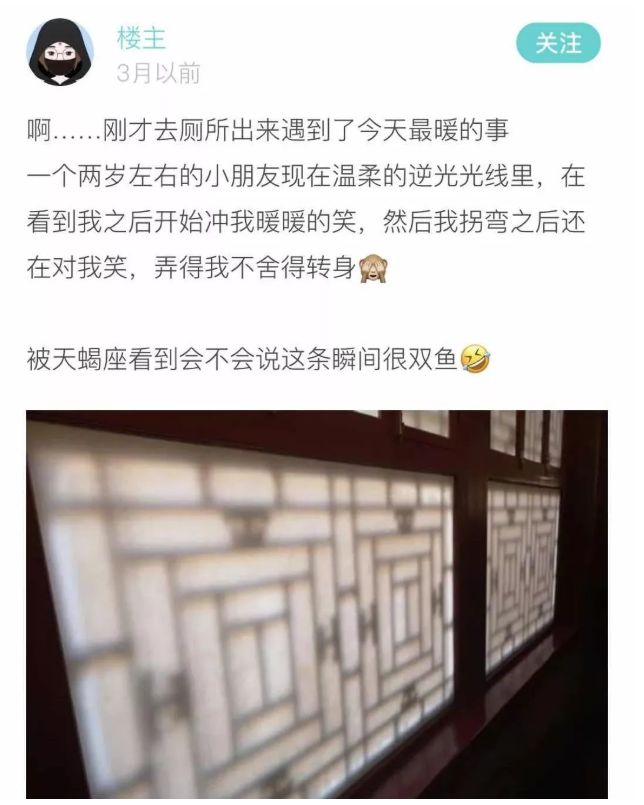
Task: View the lattice window photo
Action: coord(317,604)
